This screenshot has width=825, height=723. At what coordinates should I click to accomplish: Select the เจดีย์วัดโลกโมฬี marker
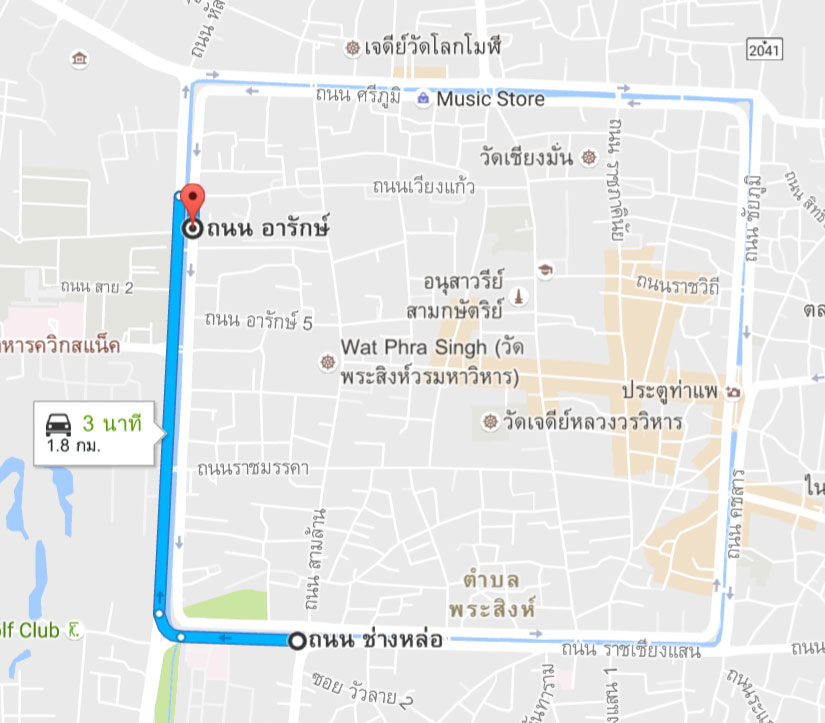tap(351, 47)
